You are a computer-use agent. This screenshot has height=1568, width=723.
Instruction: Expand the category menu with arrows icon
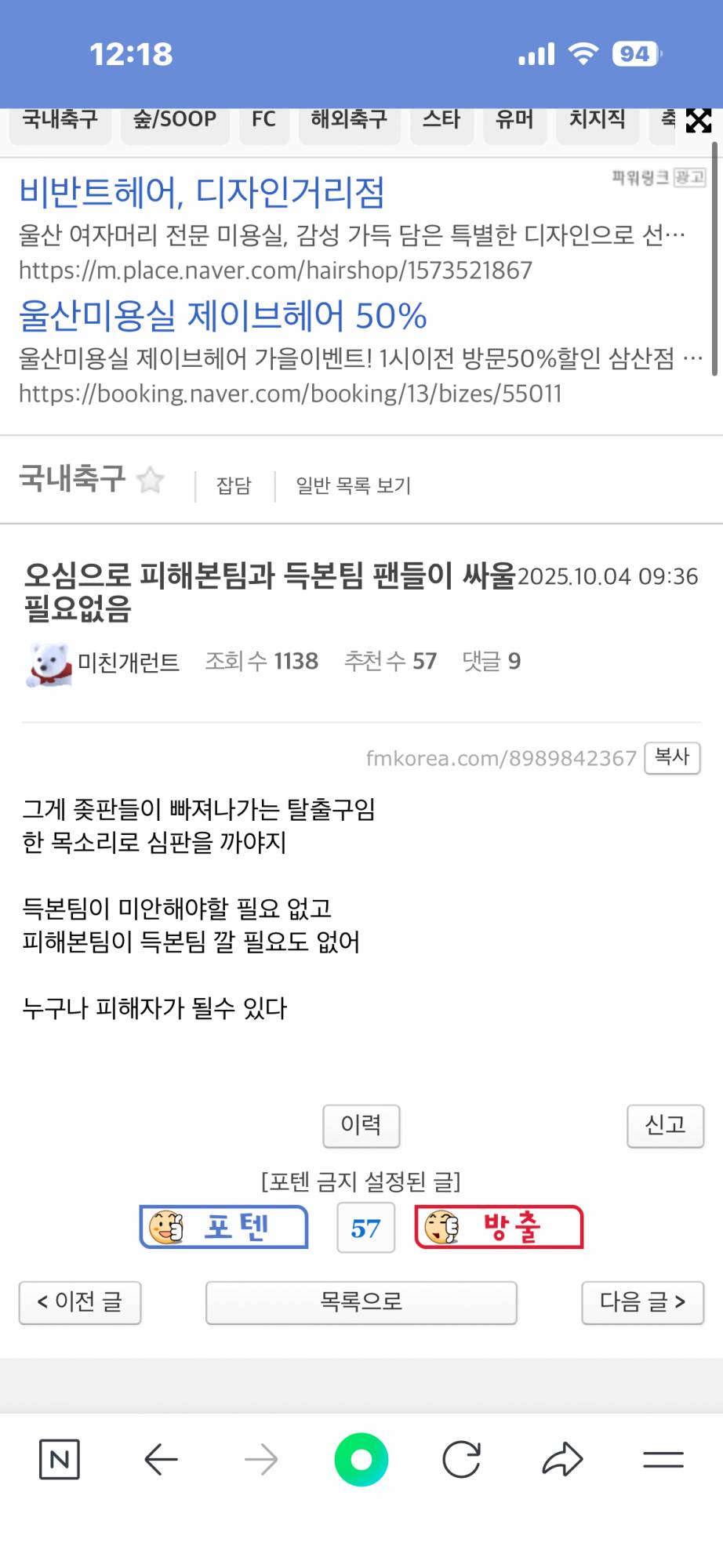tap(698, 121)
